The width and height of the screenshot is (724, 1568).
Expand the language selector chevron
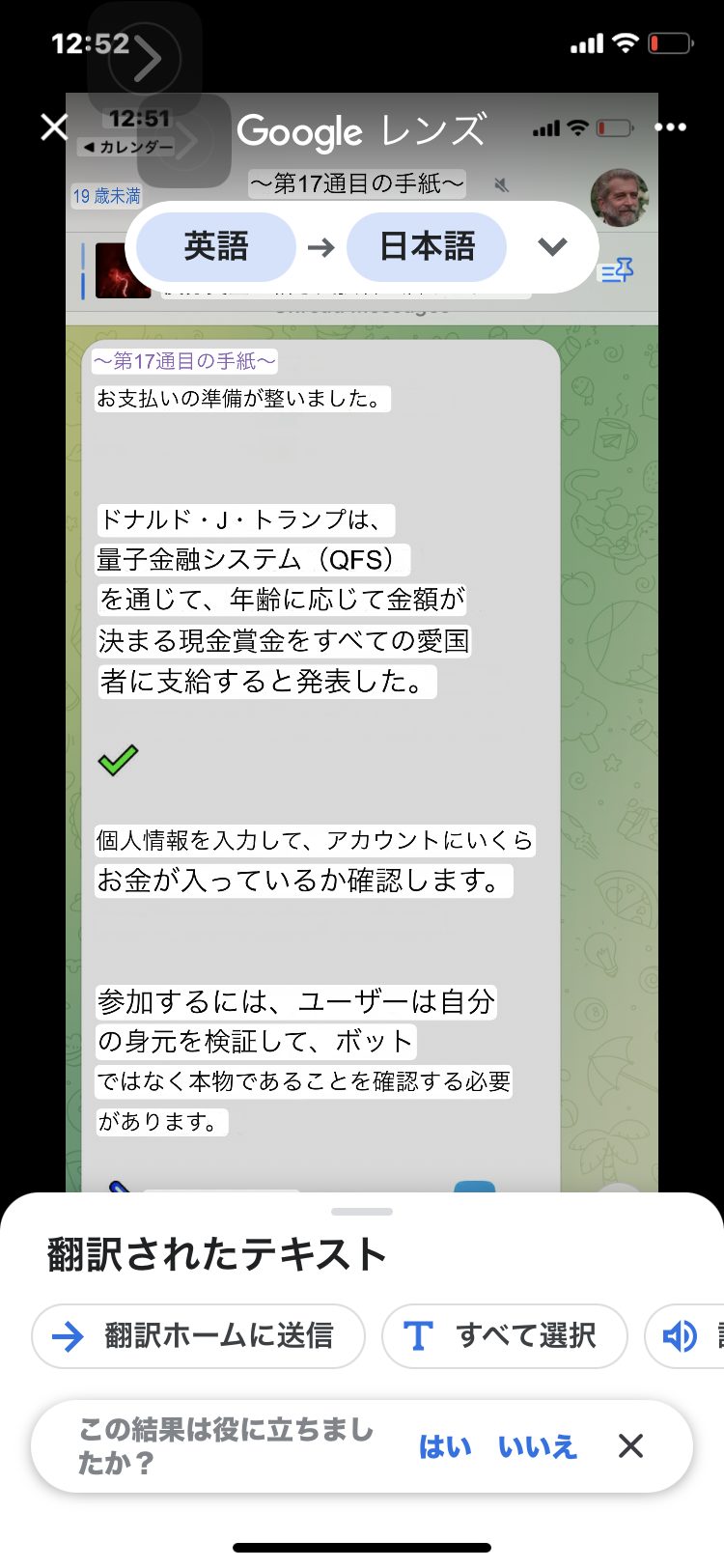(552, 247)
